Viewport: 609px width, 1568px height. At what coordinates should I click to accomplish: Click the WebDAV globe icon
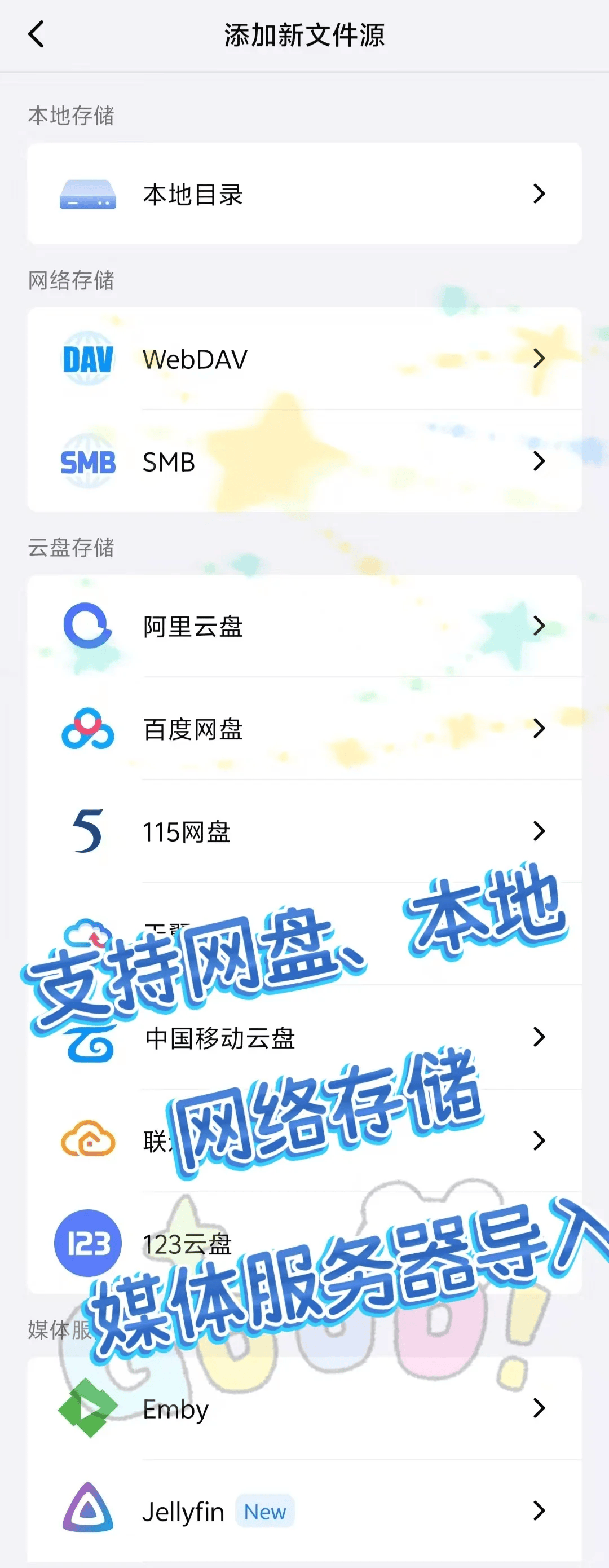click(88, 359)
